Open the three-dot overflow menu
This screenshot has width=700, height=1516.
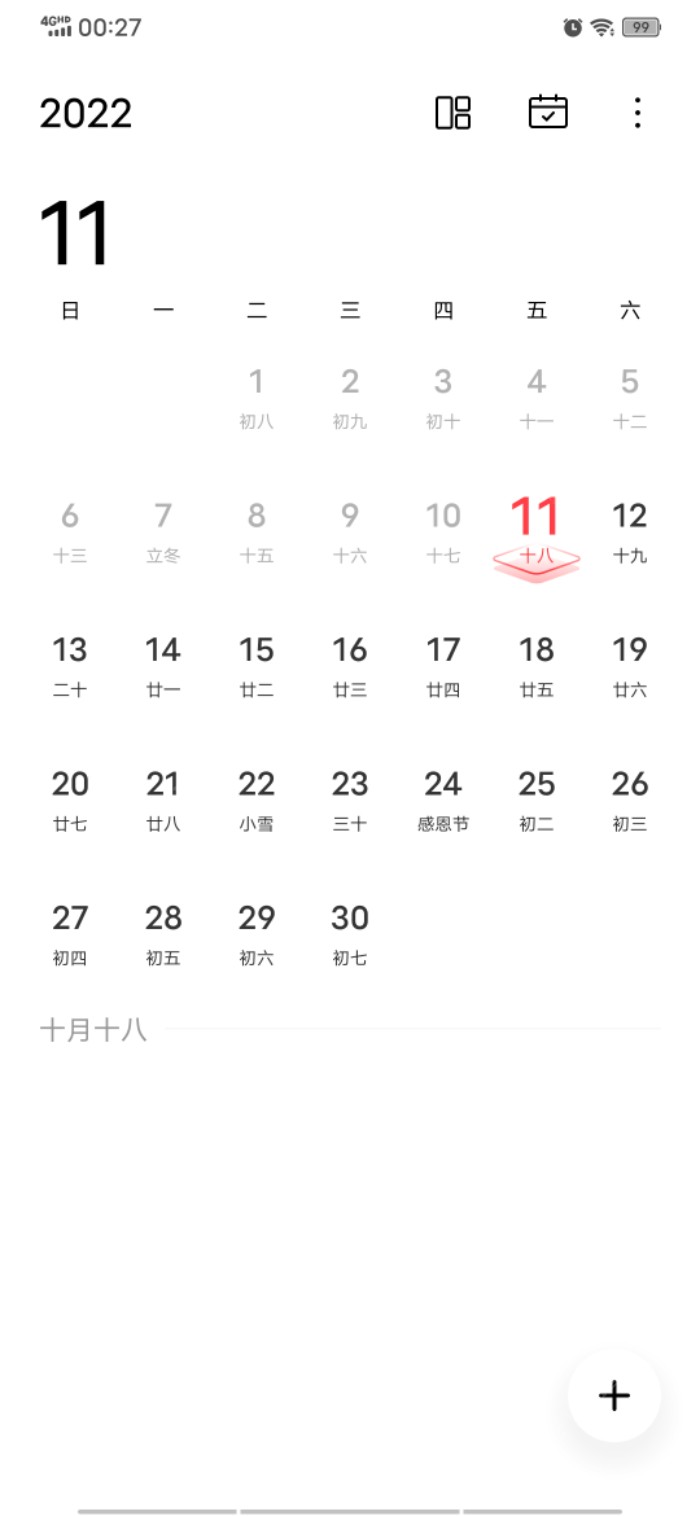[x=638, y=113]
